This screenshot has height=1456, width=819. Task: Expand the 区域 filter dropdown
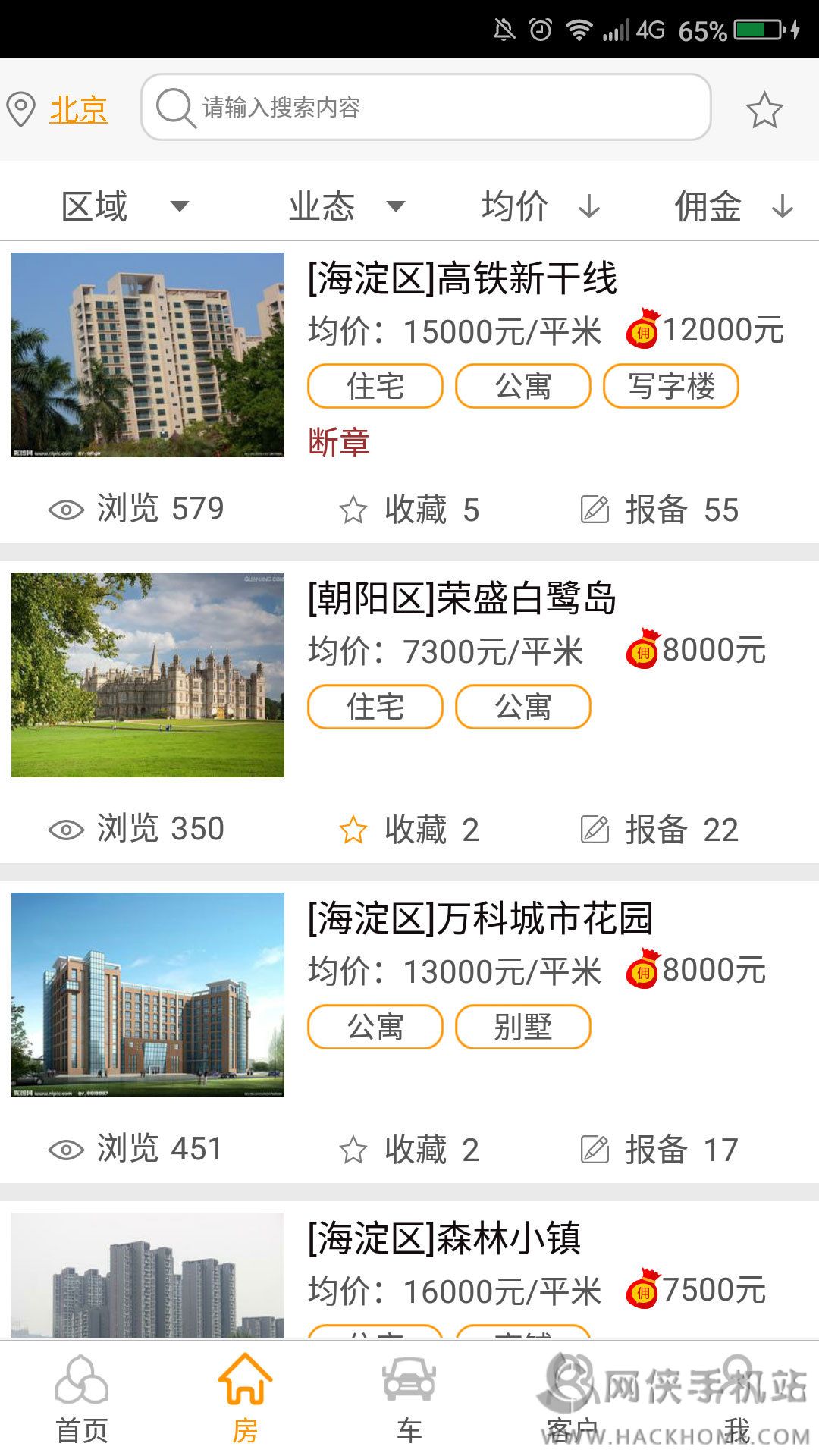pyautogui.click(x=124, y=206)
